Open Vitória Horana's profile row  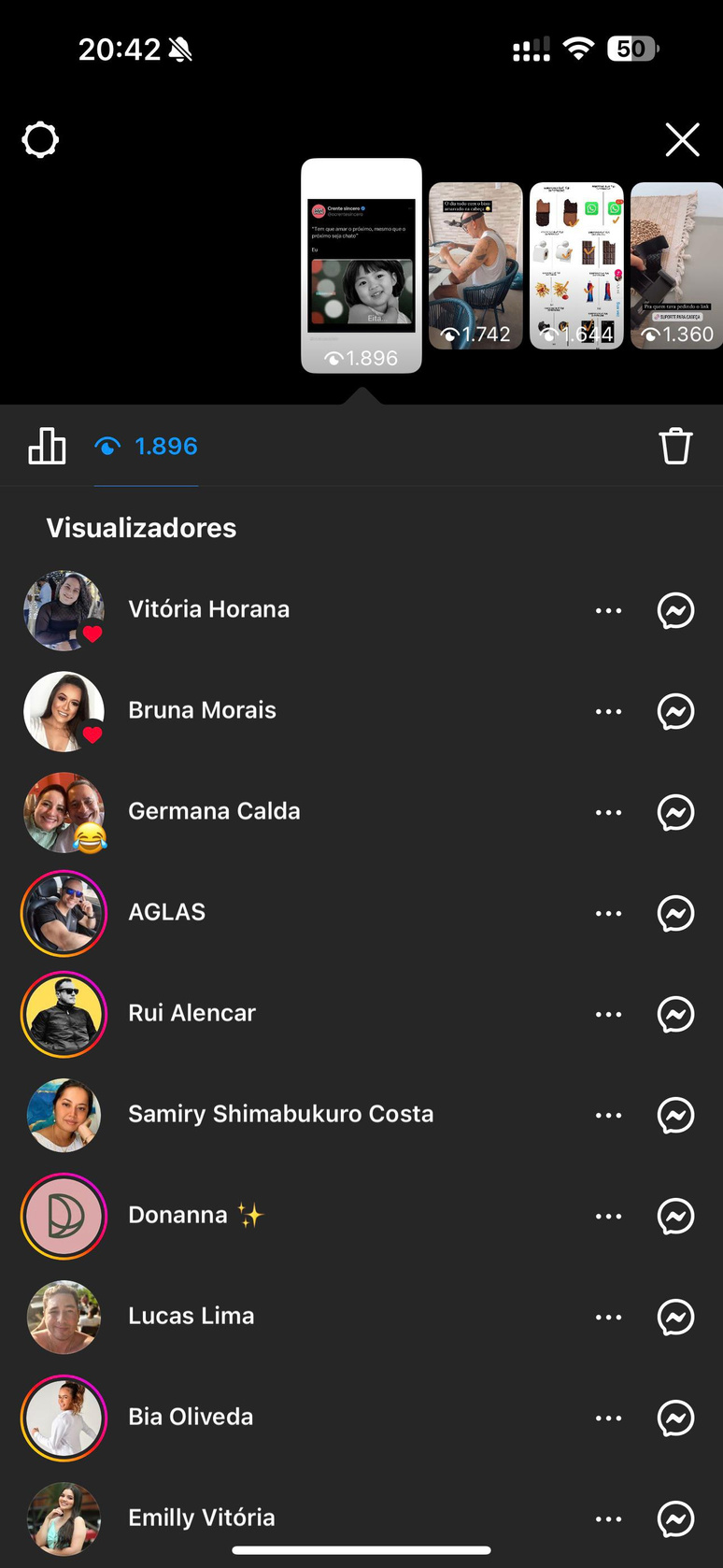pos(209,610)
